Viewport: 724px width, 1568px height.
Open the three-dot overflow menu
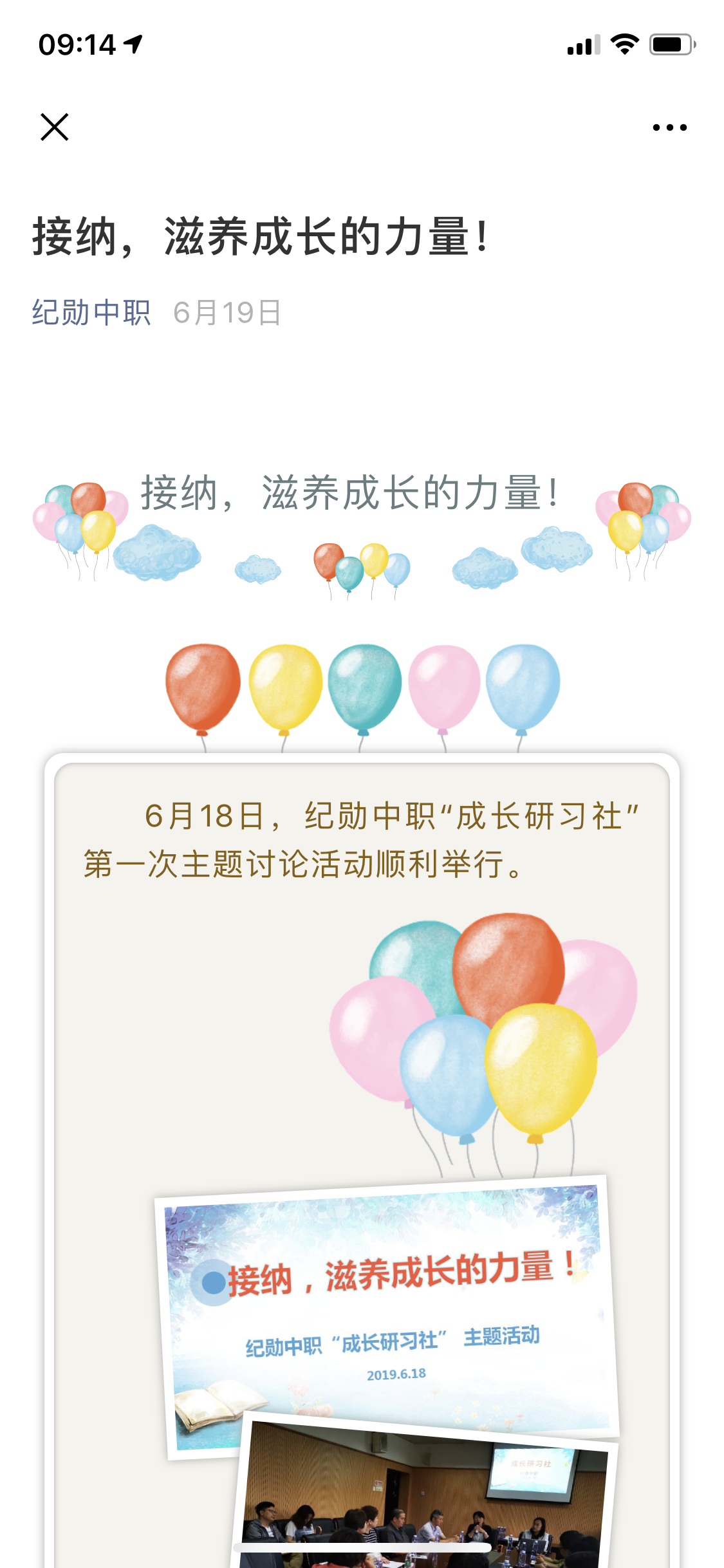(x=669, y=127)
